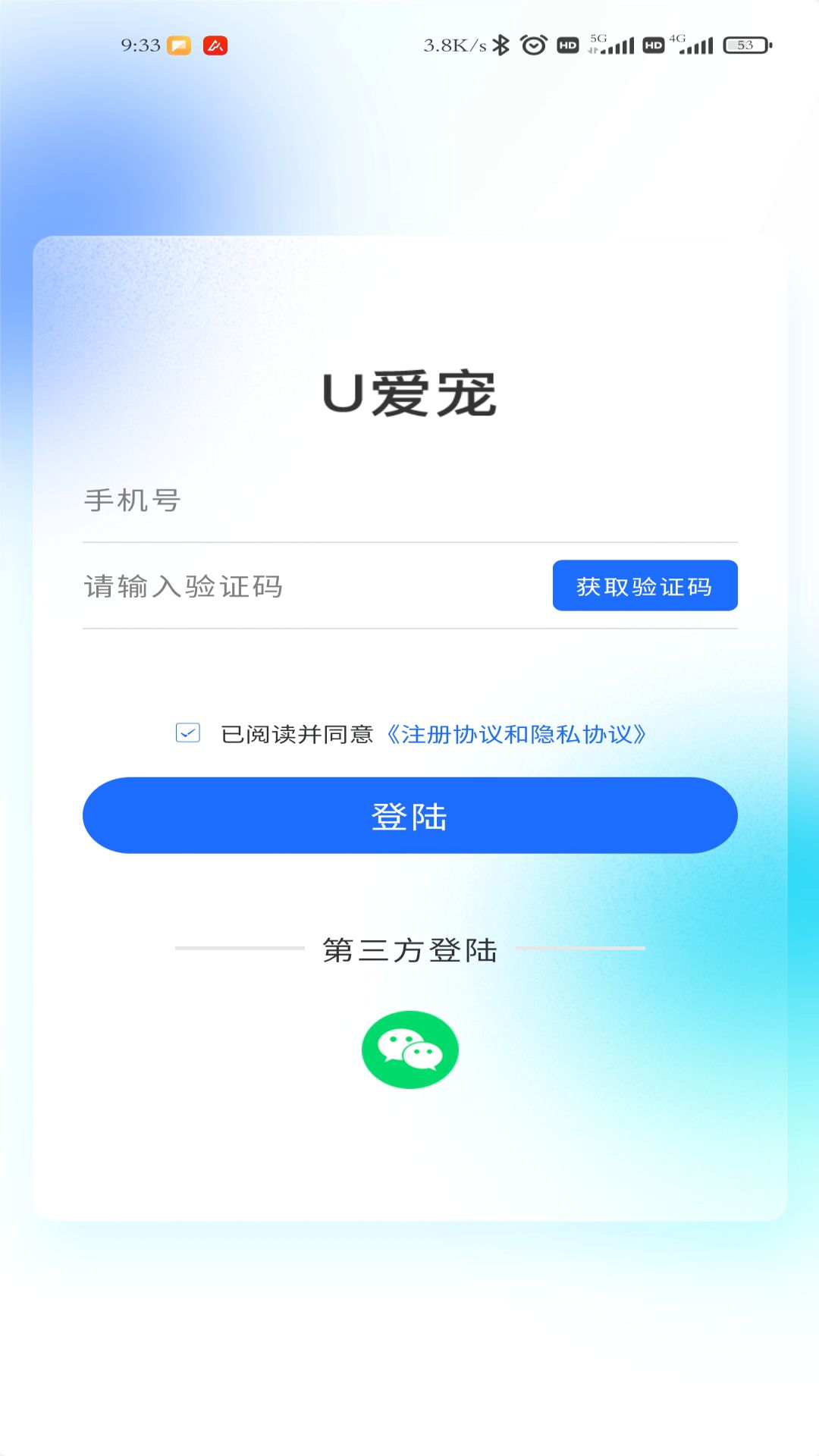The height and width of the screenshot is (1456, 819).
Task: Open 《注册协议和隐私协议》 link
Action: tap(516, 734)
